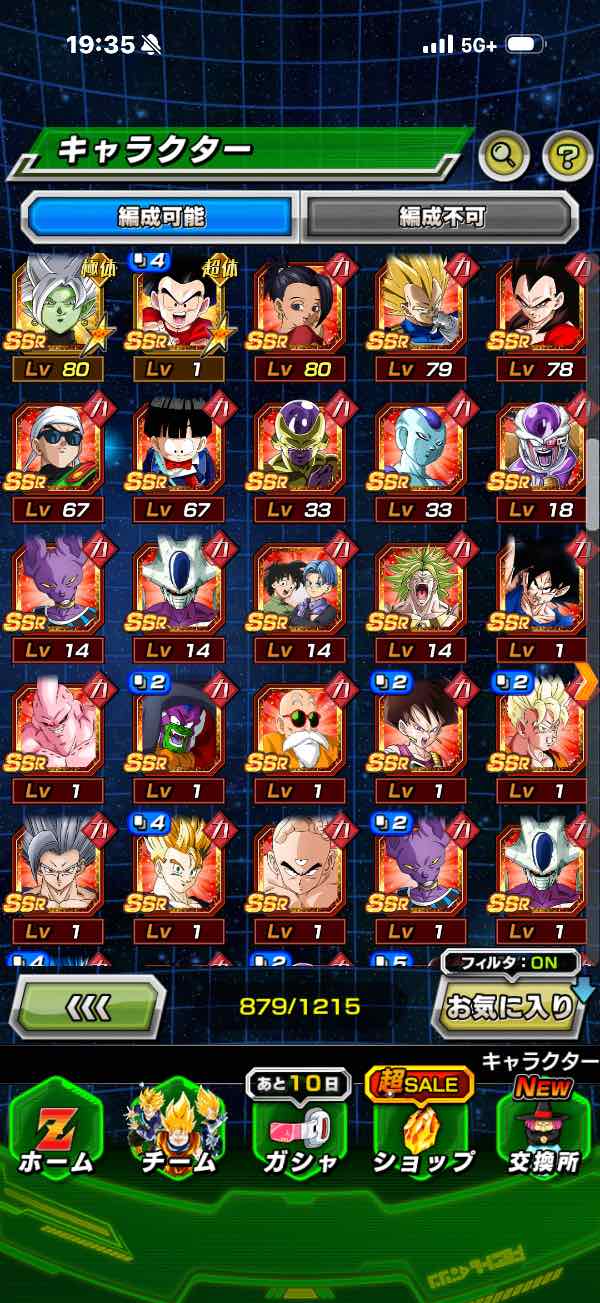600x1303 pixels.
Task: Open the 交換所 menu
Action: (543, 1130)
